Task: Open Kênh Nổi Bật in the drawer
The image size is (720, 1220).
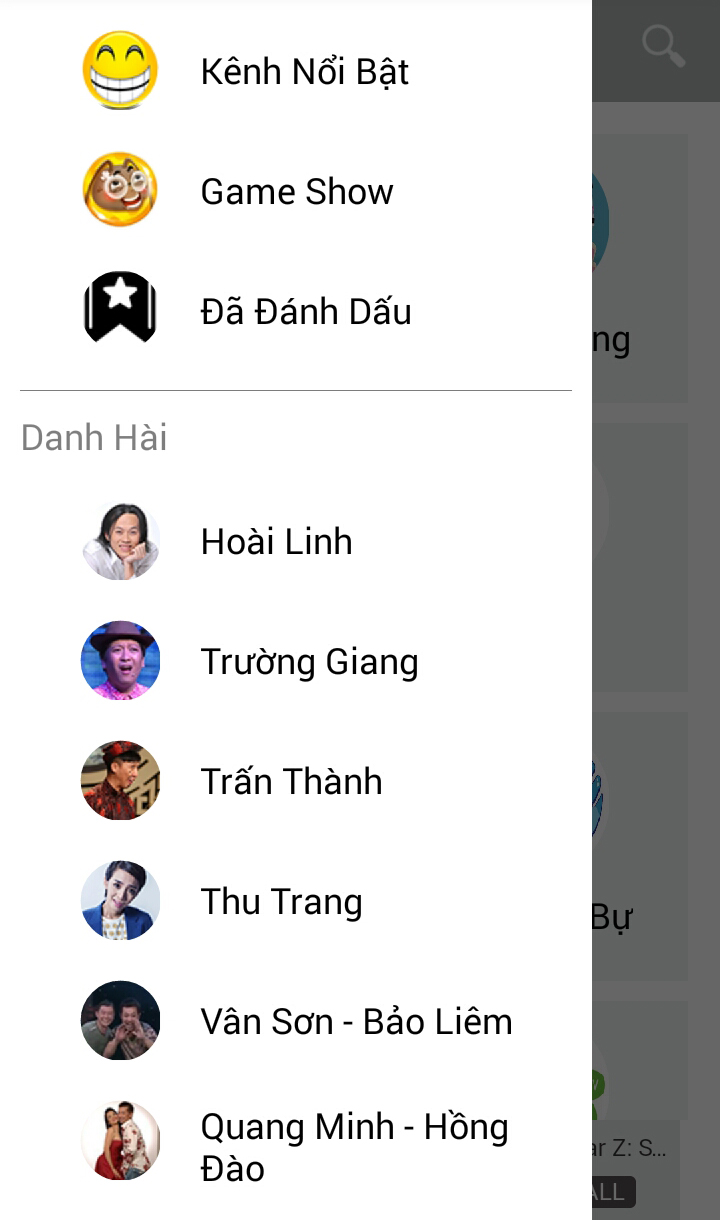Action: [304, 72]
